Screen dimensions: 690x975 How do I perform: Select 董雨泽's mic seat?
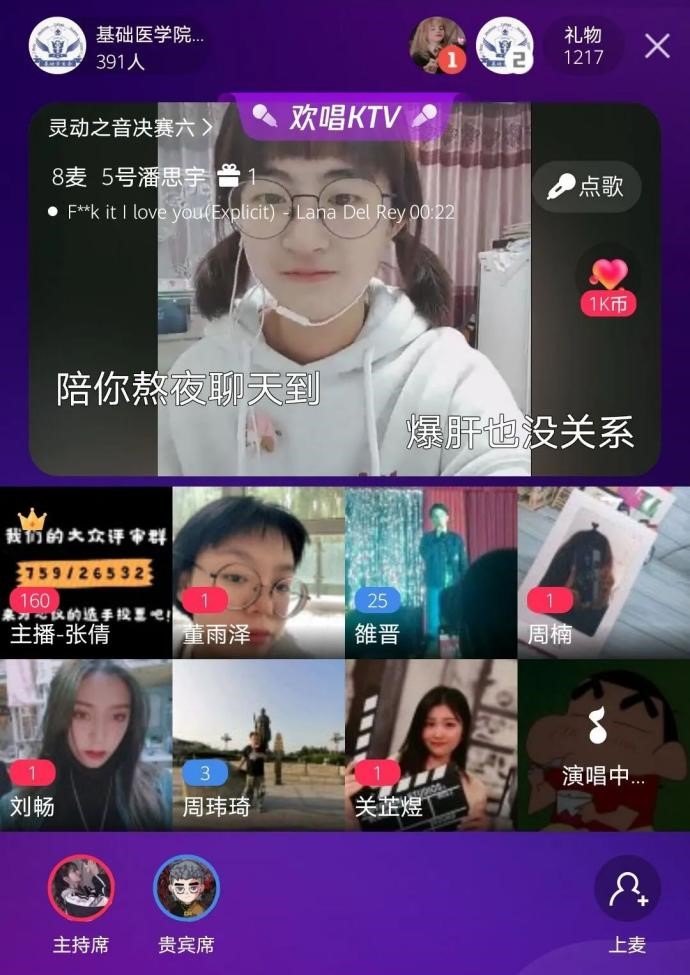pyautogui.click(x=258, y=572)
